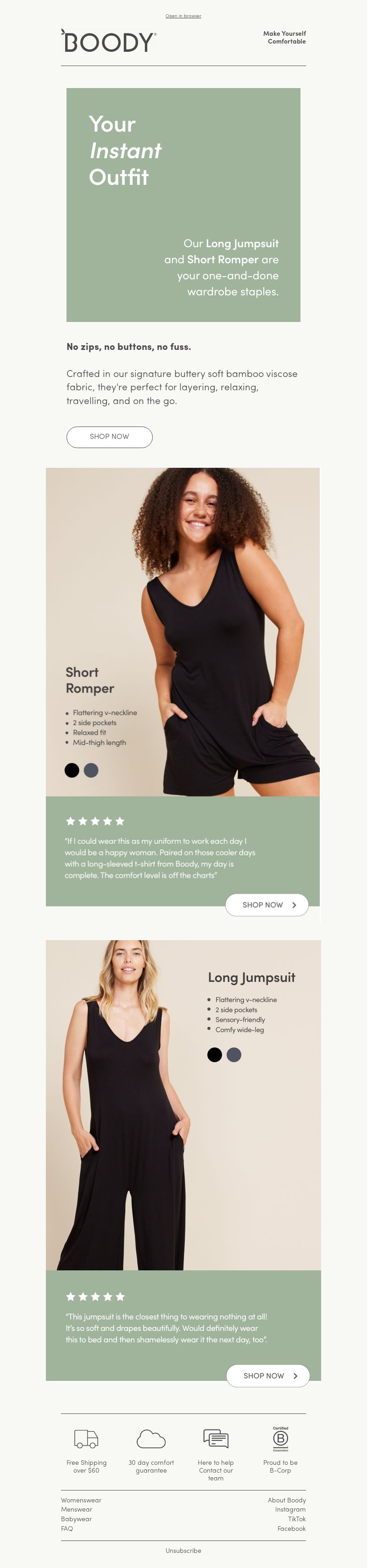
Task: Visit the About Boody page
Action: pos(287,1500)
